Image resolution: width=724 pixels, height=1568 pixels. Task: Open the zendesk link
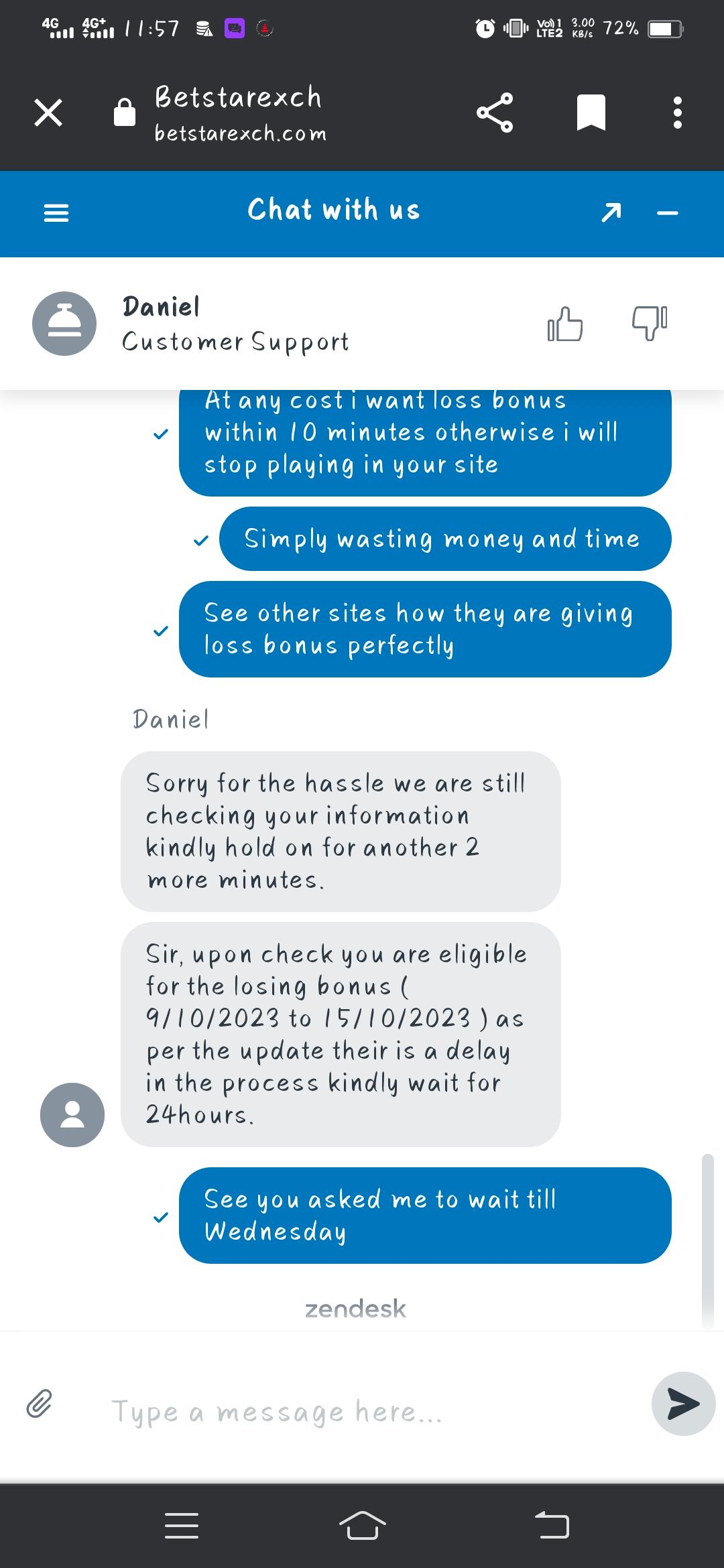point(355,1308)
